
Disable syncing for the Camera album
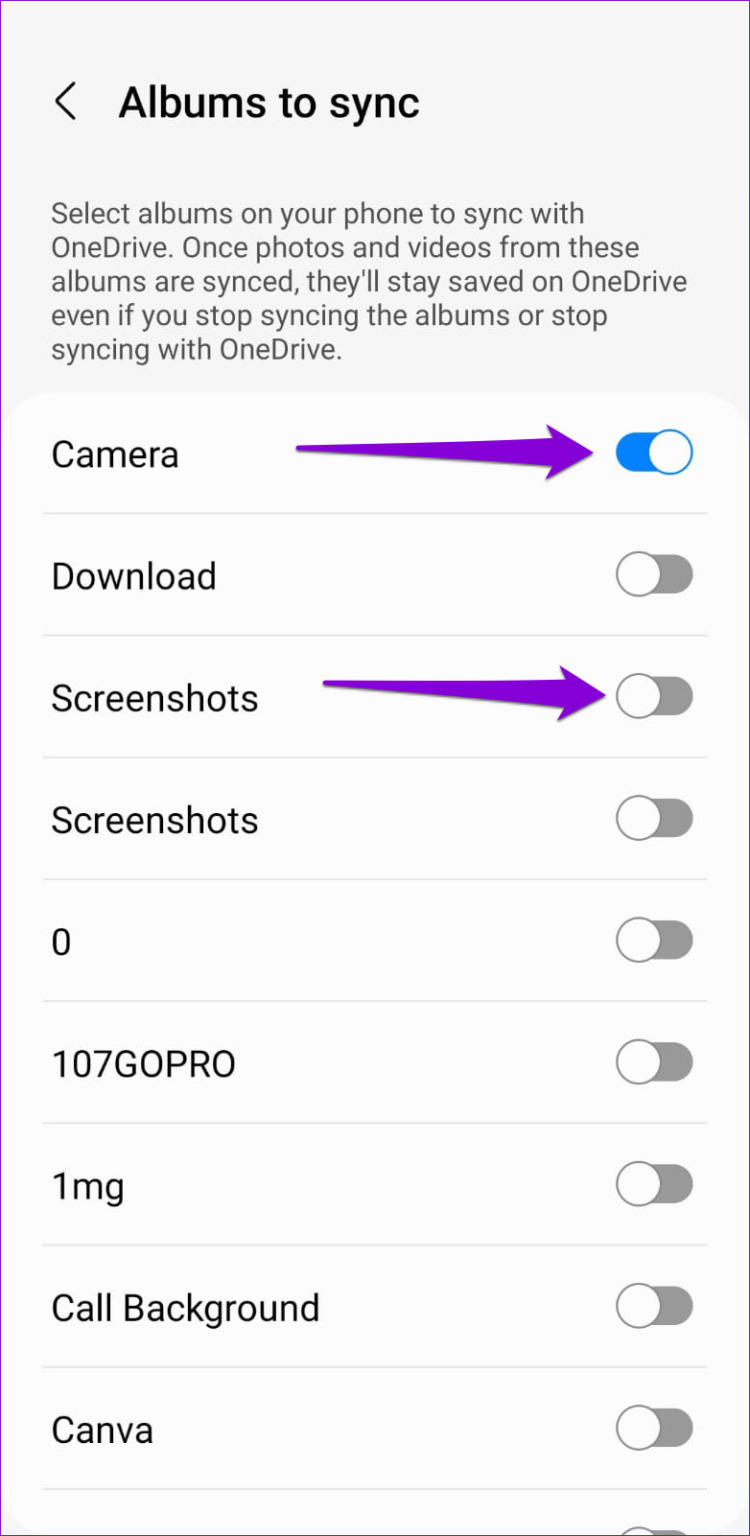click(x=655, y=452)
